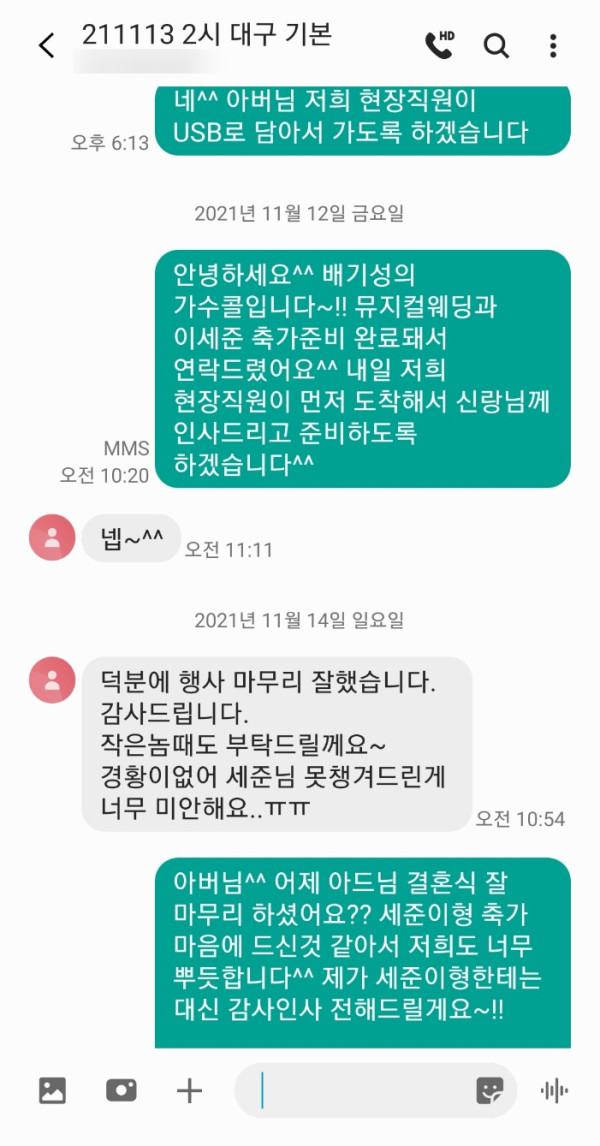Open the plus attachment options
The image size is (600, 1146).
coord(189,1090)
